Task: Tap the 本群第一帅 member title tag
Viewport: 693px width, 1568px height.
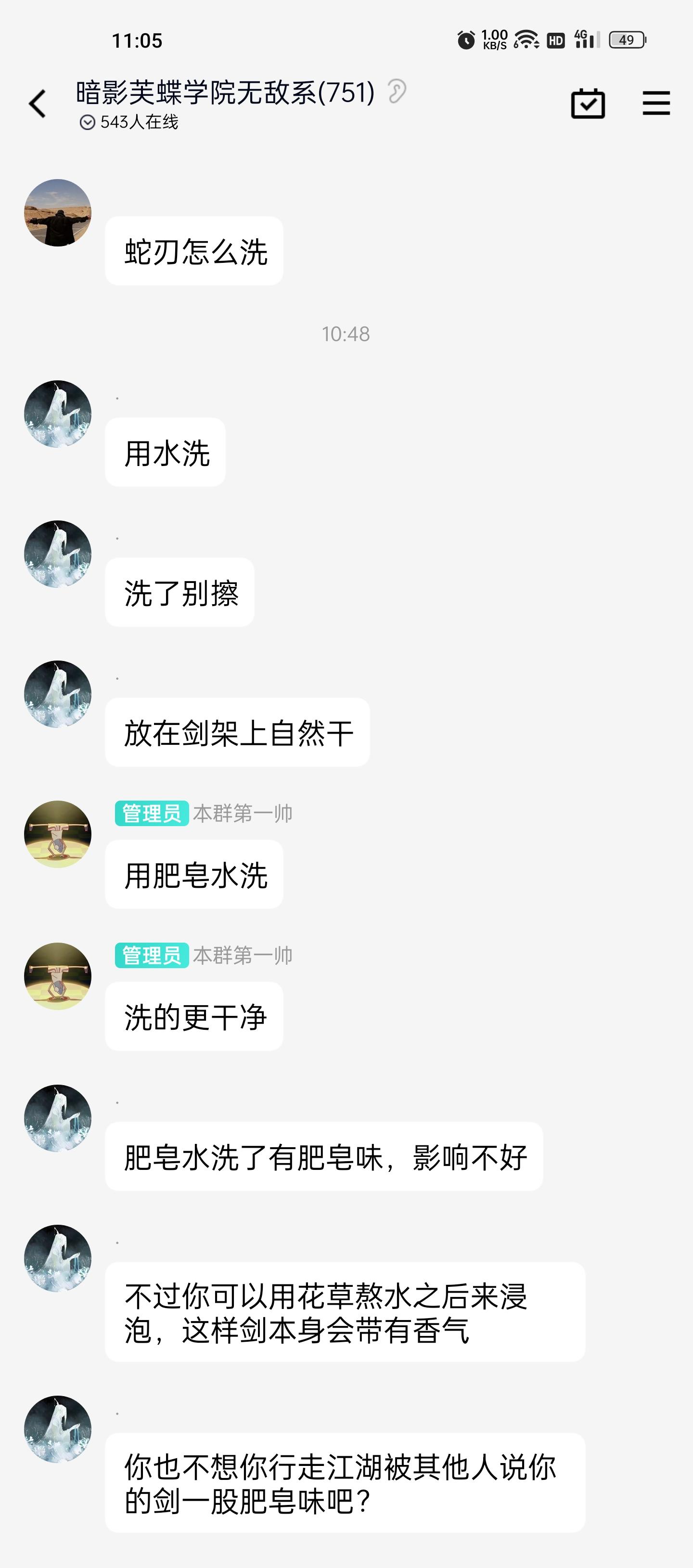Action: tap(243, 813)
